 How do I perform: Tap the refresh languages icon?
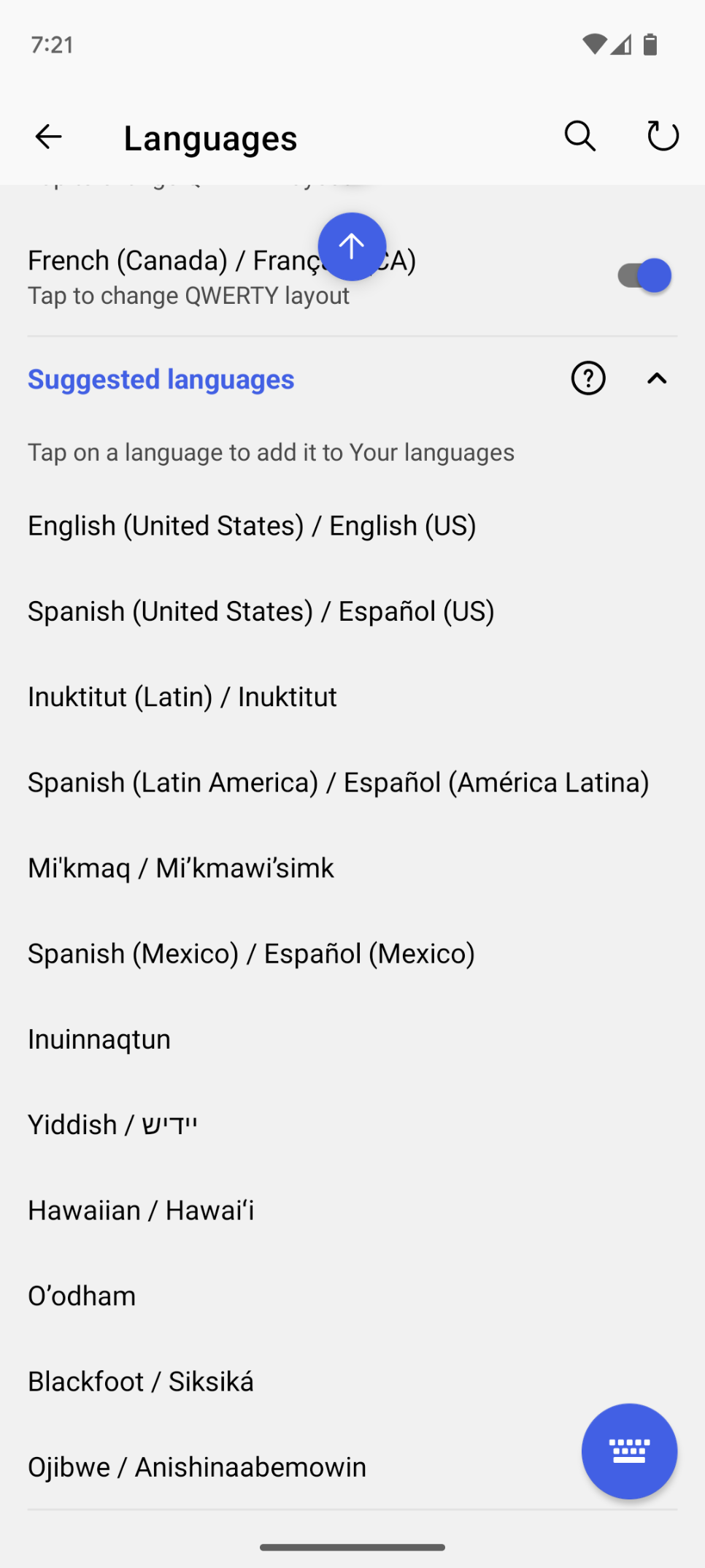[x=663, y=137]
